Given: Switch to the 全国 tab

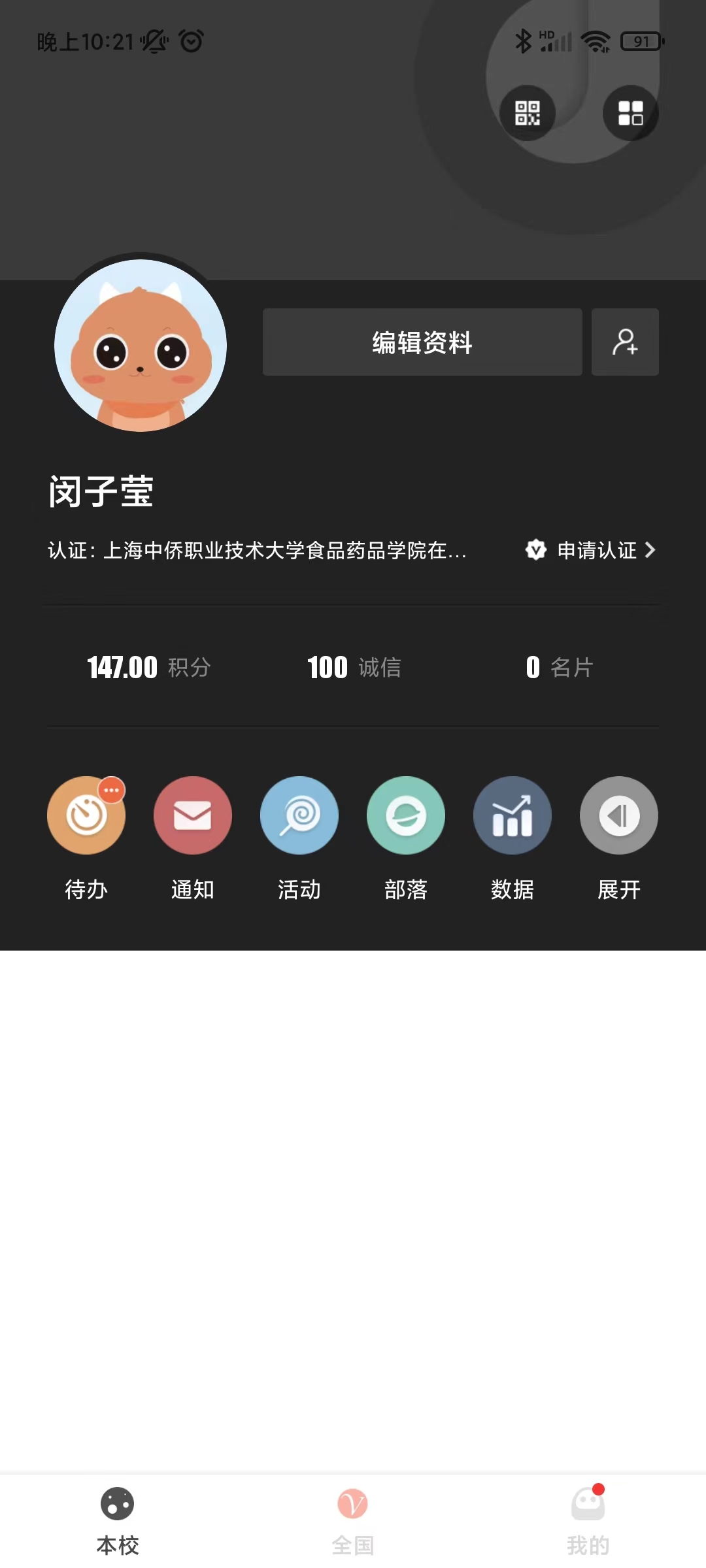Looking at the screenshot, I should (353, 1519).
